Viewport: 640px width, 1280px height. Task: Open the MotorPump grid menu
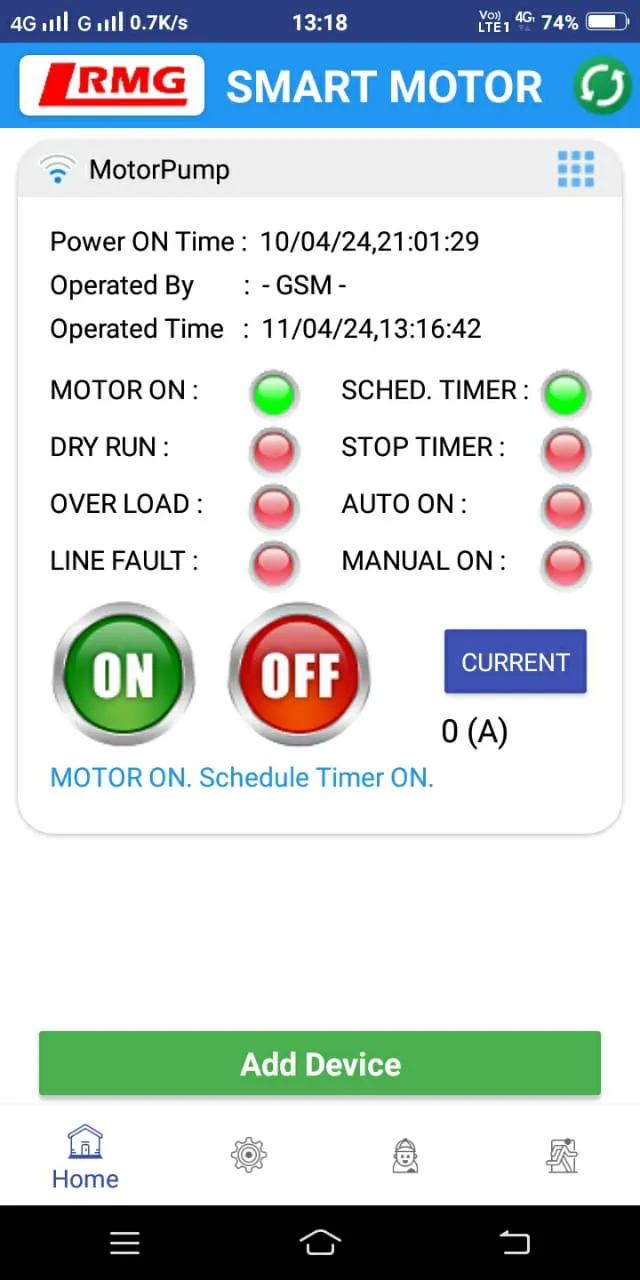575,169
